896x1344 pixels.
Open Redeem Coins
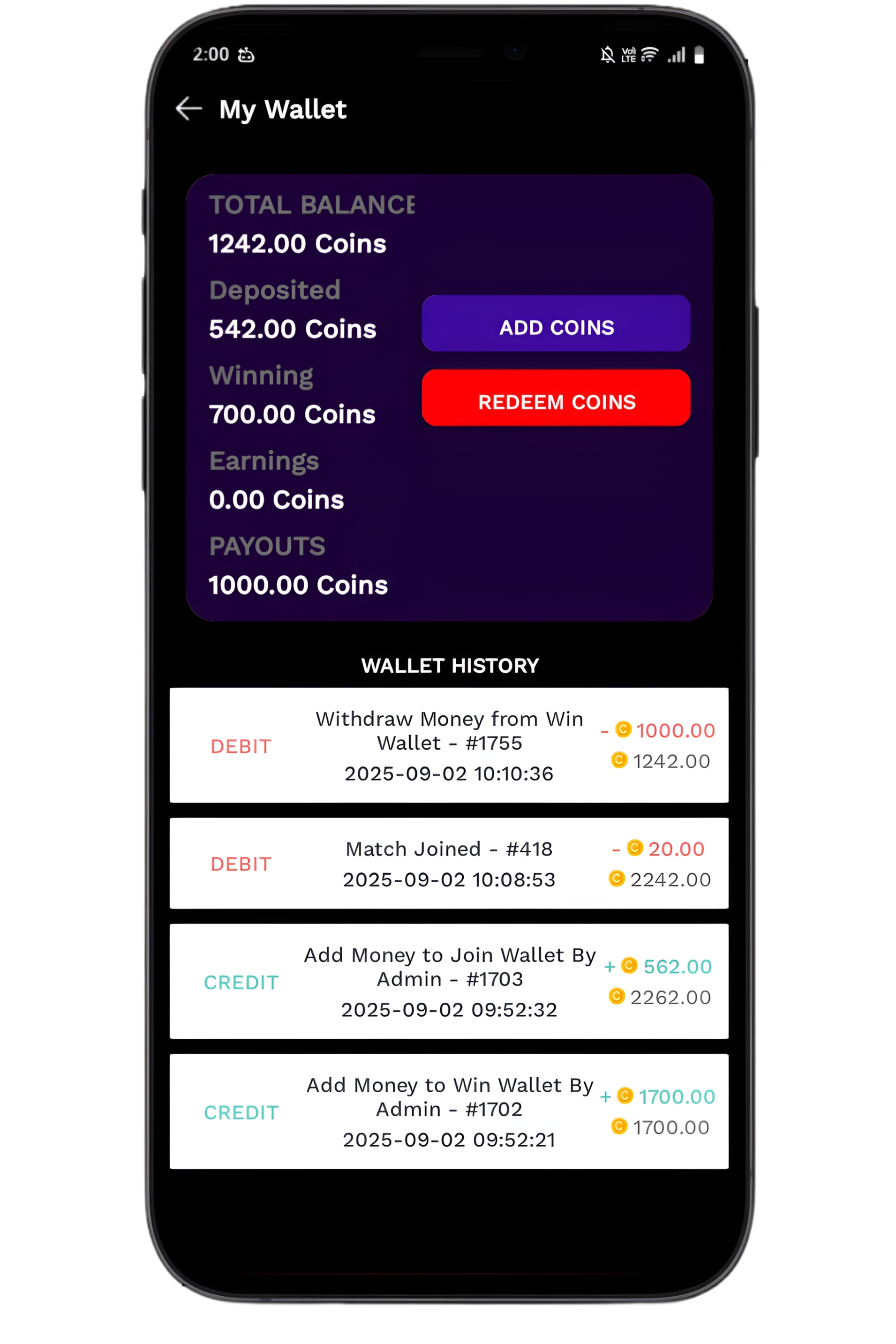pyautogui.click(x=556, y=398)
